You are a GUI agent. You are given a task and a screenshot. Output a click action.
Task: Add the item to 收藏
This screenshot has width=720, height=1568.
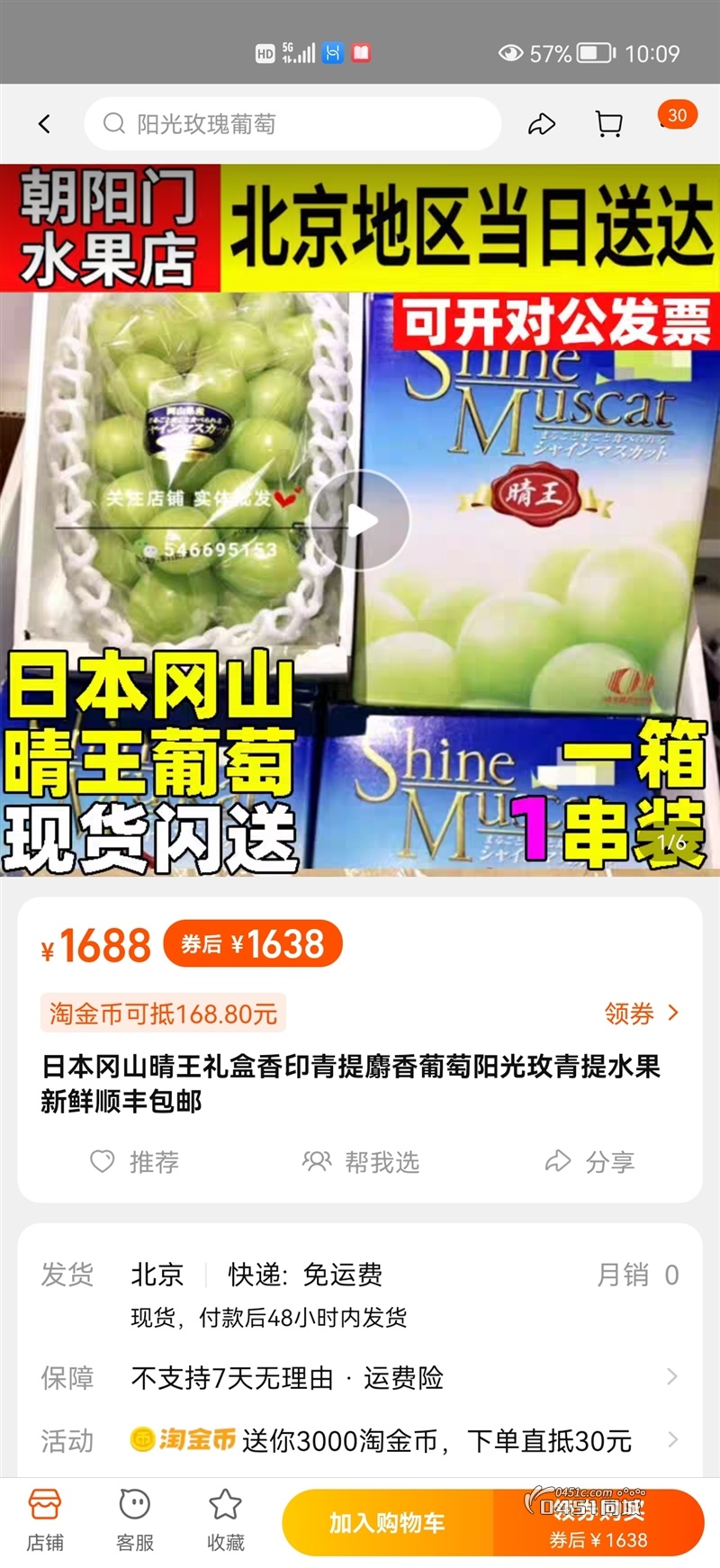(225, 1520)
